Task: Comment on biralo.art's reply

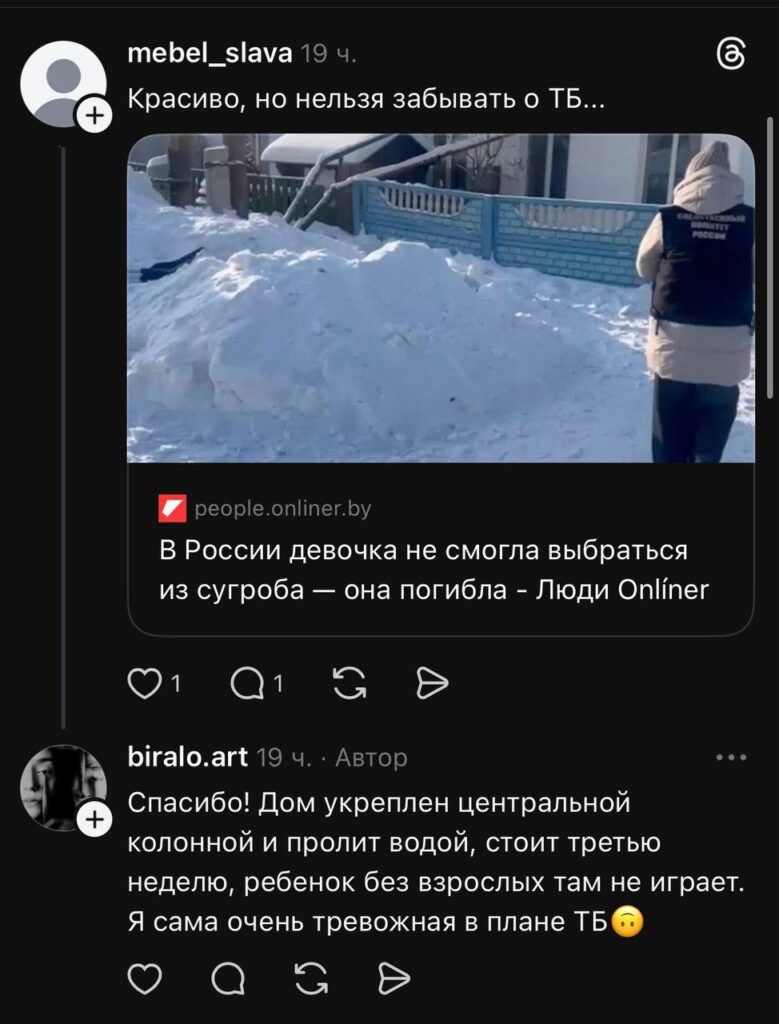Action: tap(229, 978)
